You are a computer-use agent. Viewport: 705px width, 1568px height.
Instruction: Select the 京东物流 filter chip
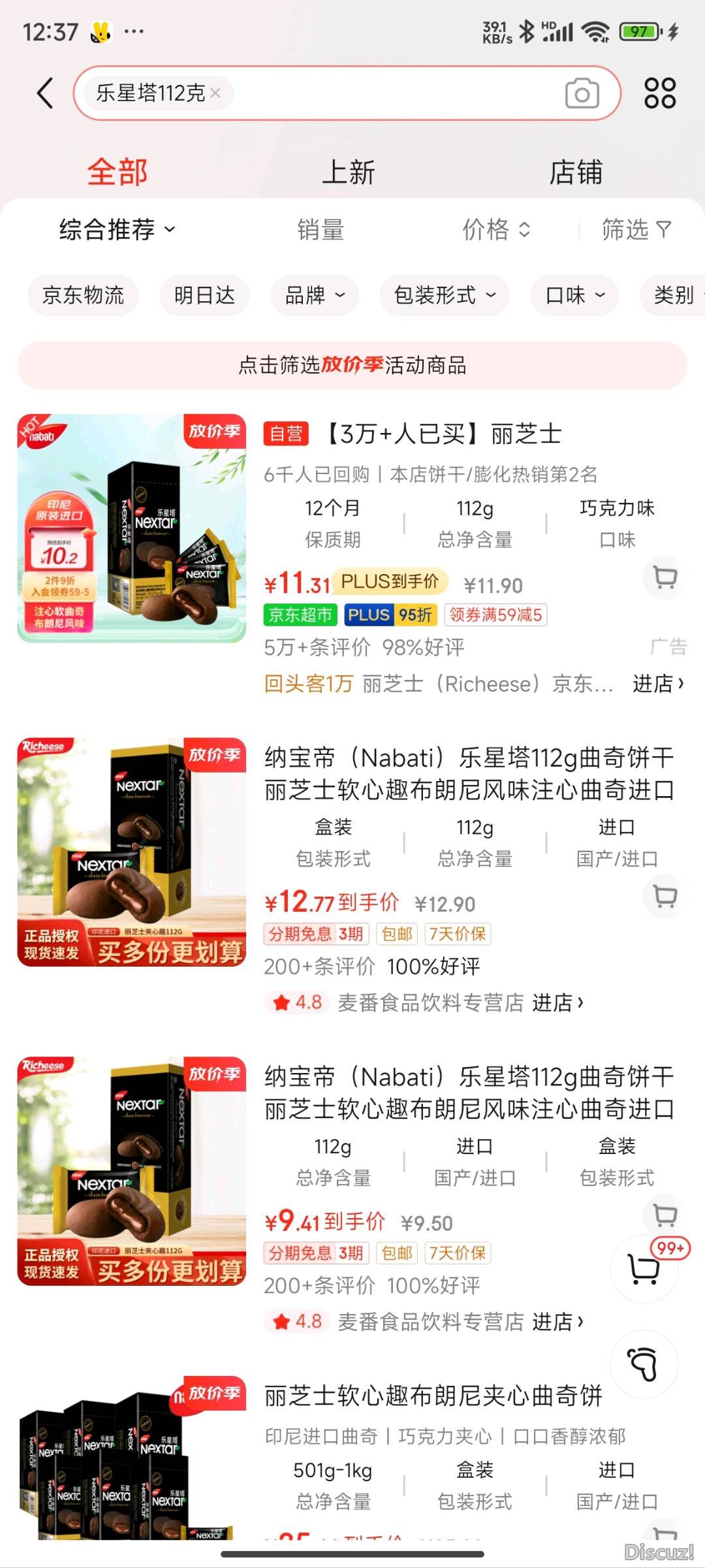[83, 295]
